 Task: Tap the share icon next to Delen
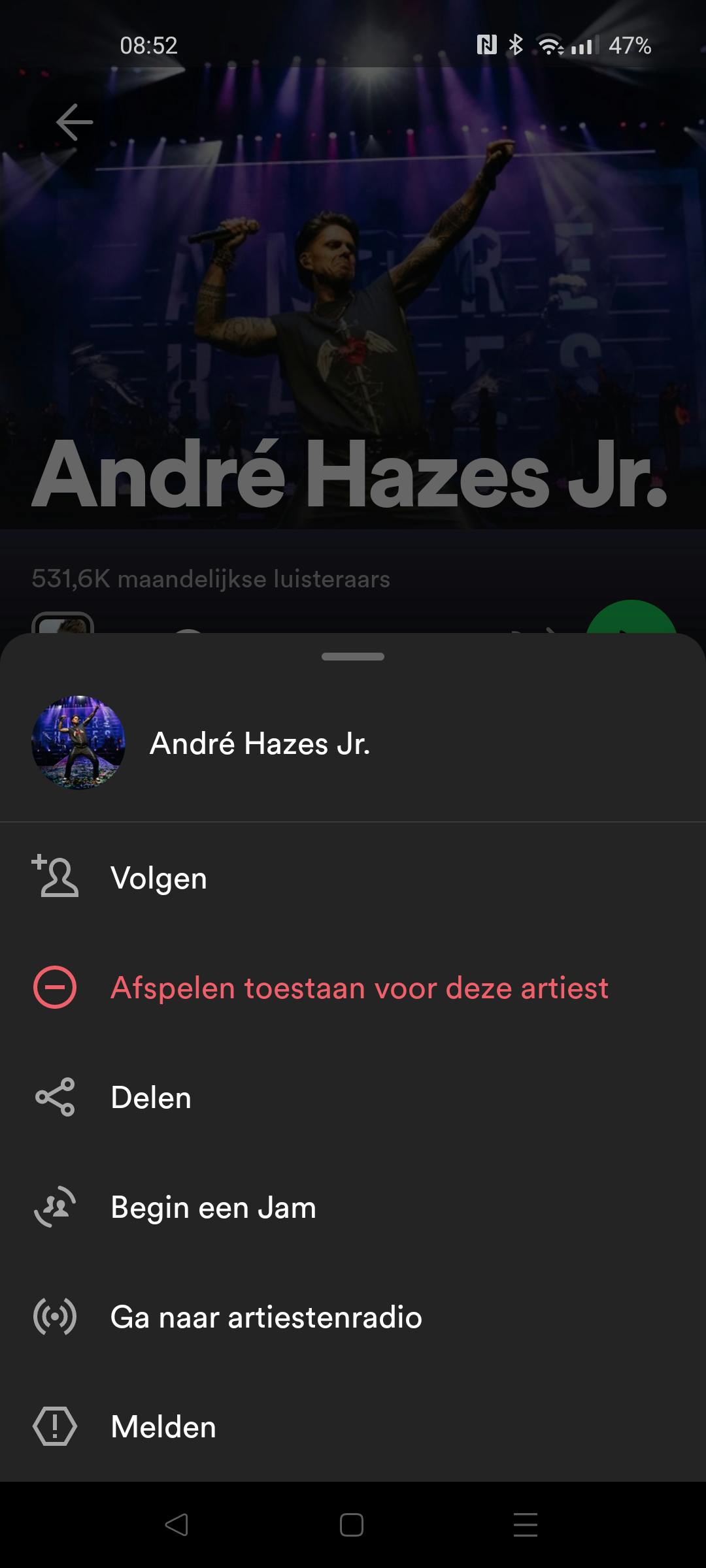point(56,1098)
